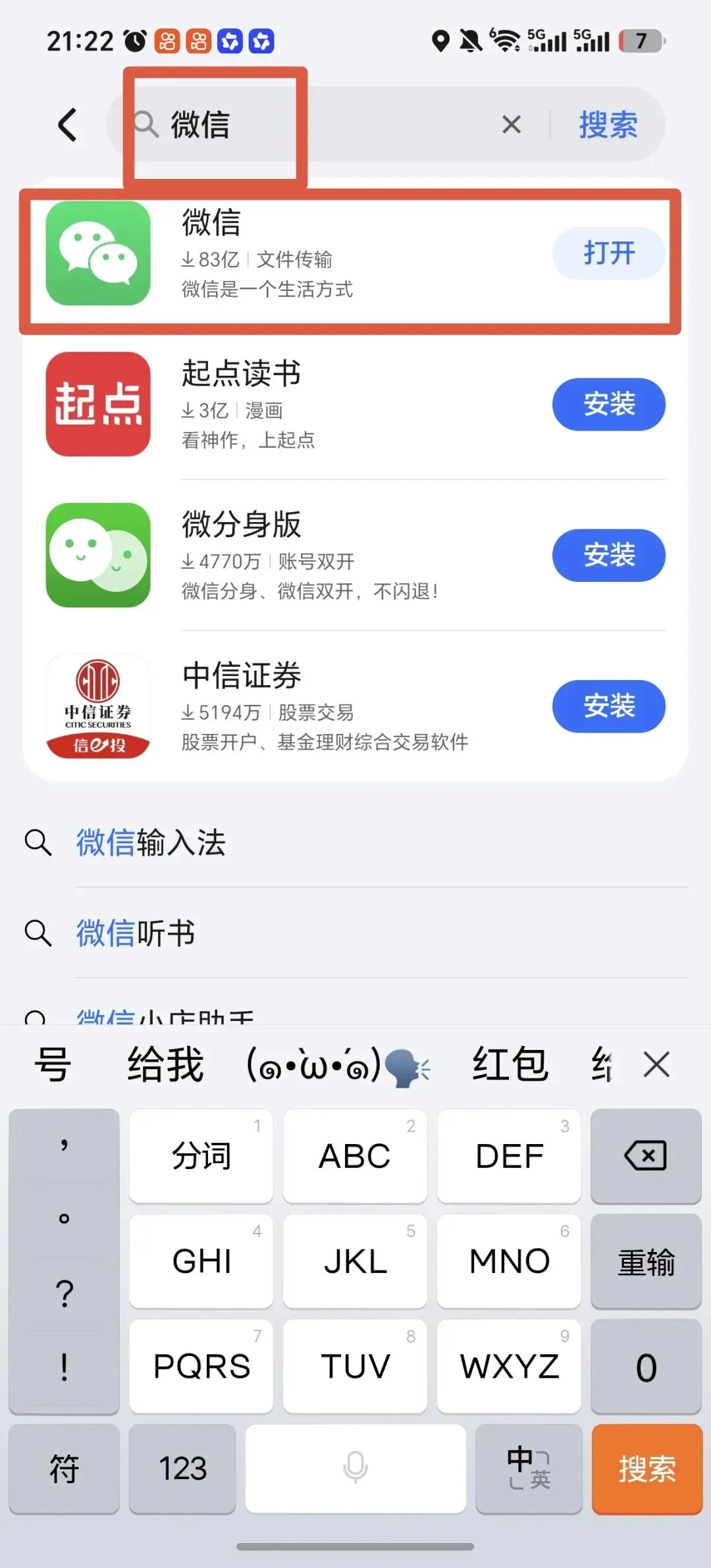
Task: Close the keyboard candidate bar
Action: click(656, 1064)
